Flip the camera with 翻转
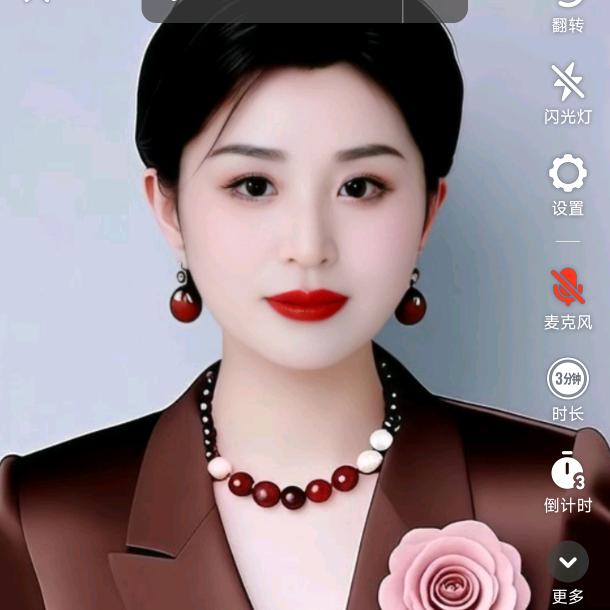 568,16
